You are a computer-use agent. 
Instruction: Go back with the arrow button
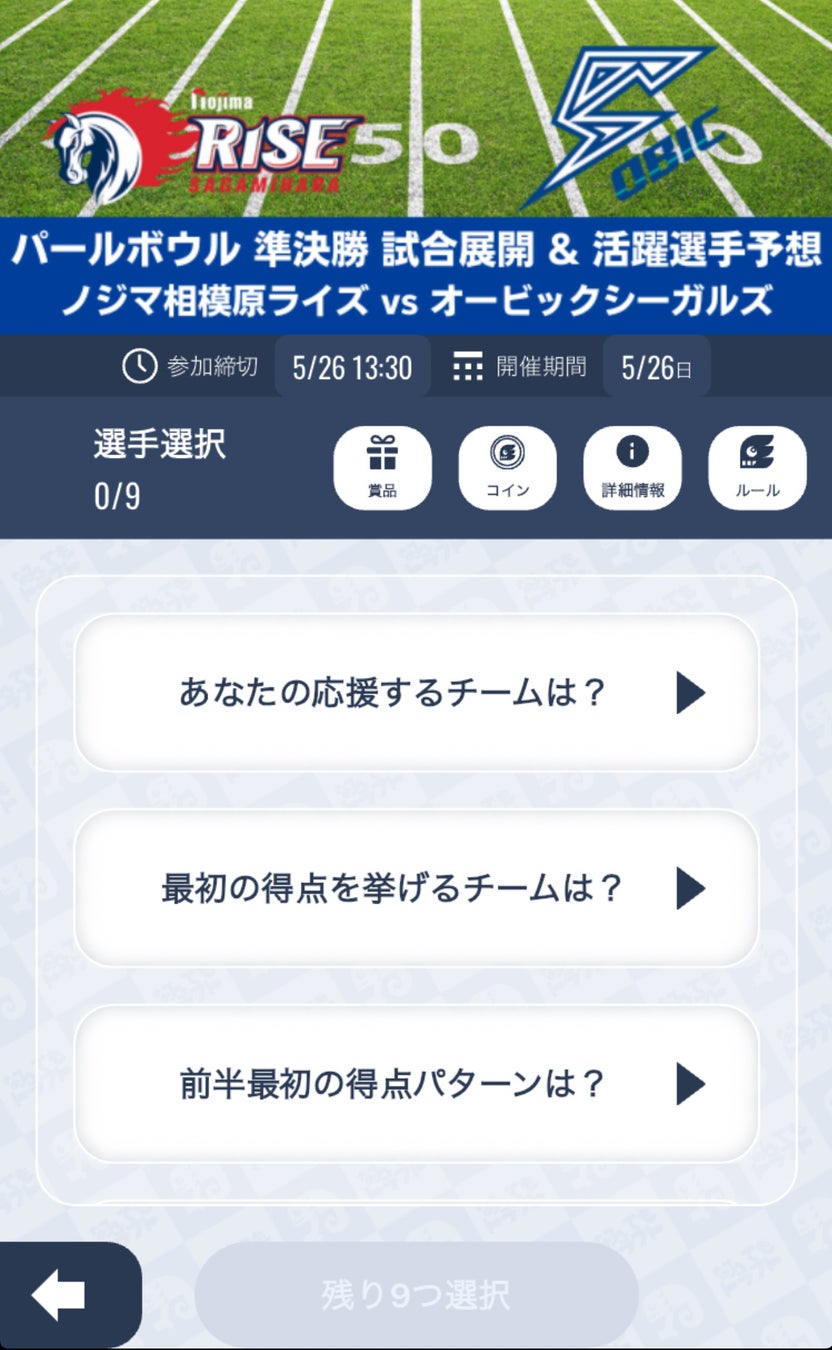coord(62,1296)
